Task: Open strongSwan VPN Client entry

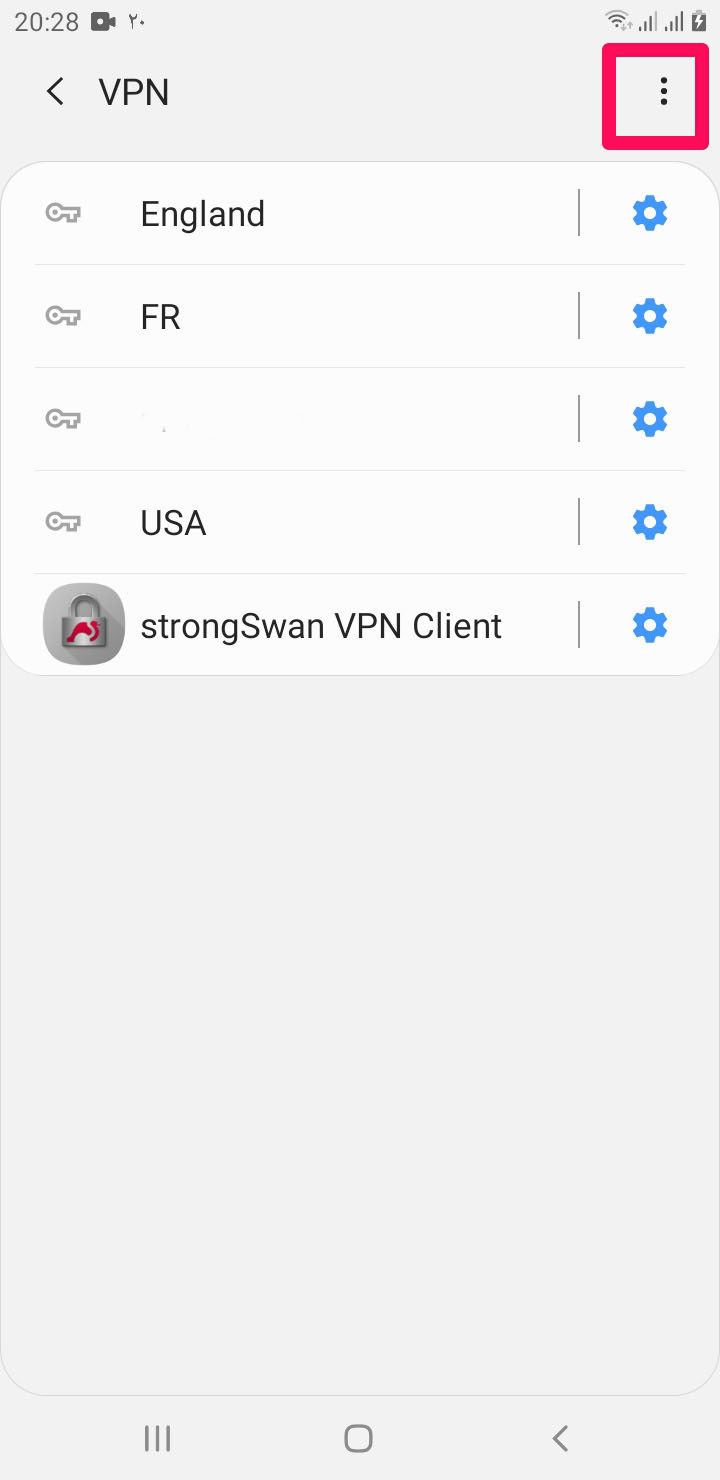Action: (320, 626)
